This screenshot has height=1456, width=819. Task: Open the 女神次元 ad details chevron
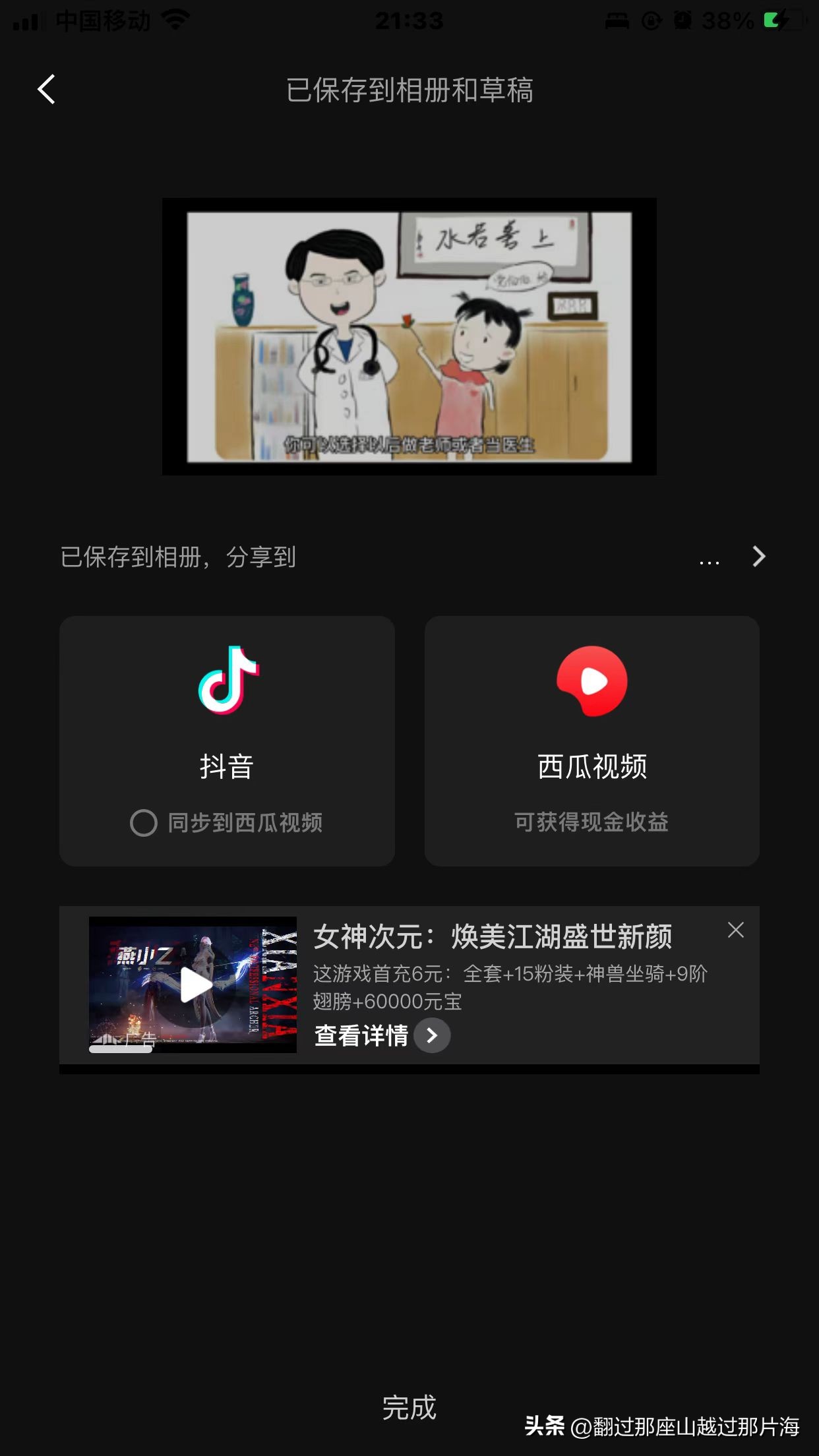(433, 1035)
